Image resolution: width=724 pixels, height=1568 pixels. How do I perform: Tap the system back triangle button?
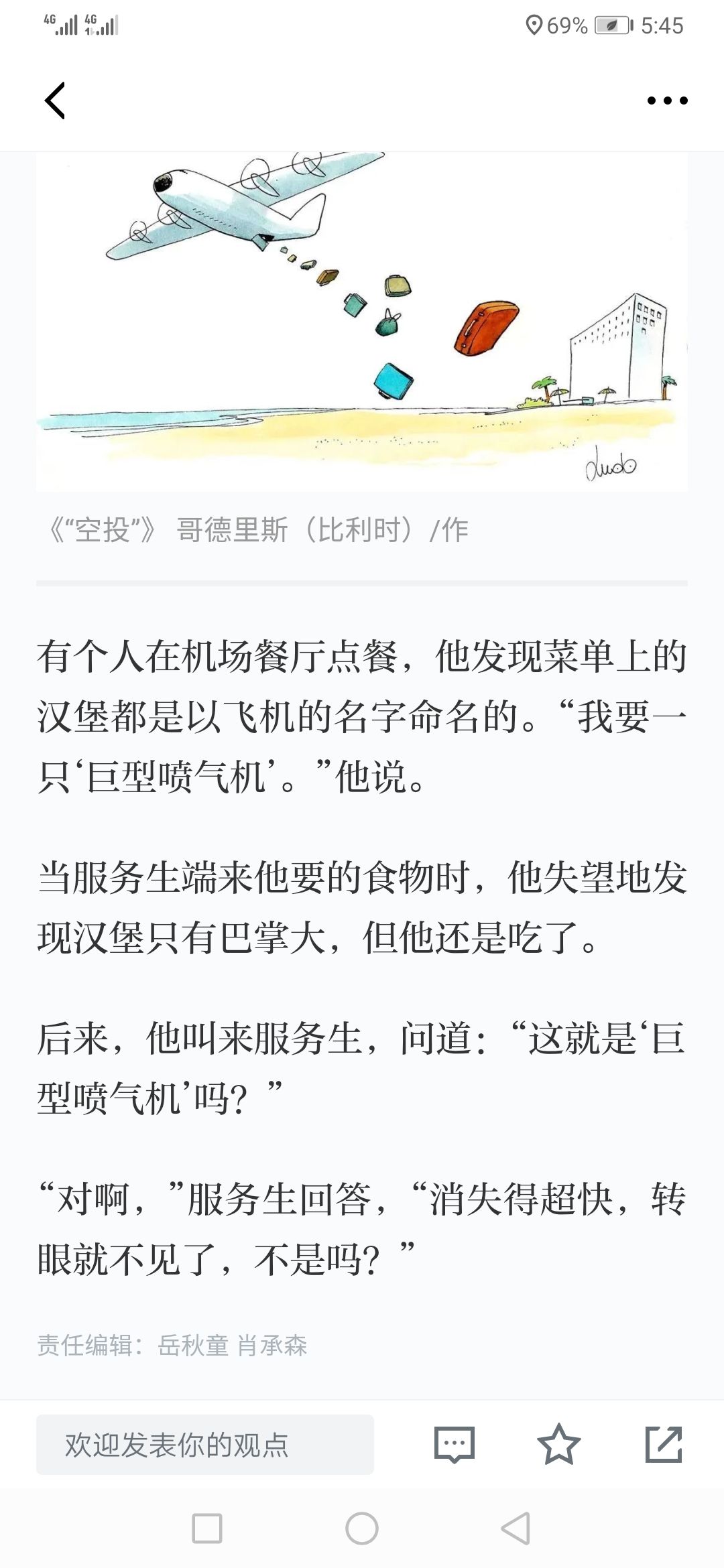click(x=516, y=1529)
